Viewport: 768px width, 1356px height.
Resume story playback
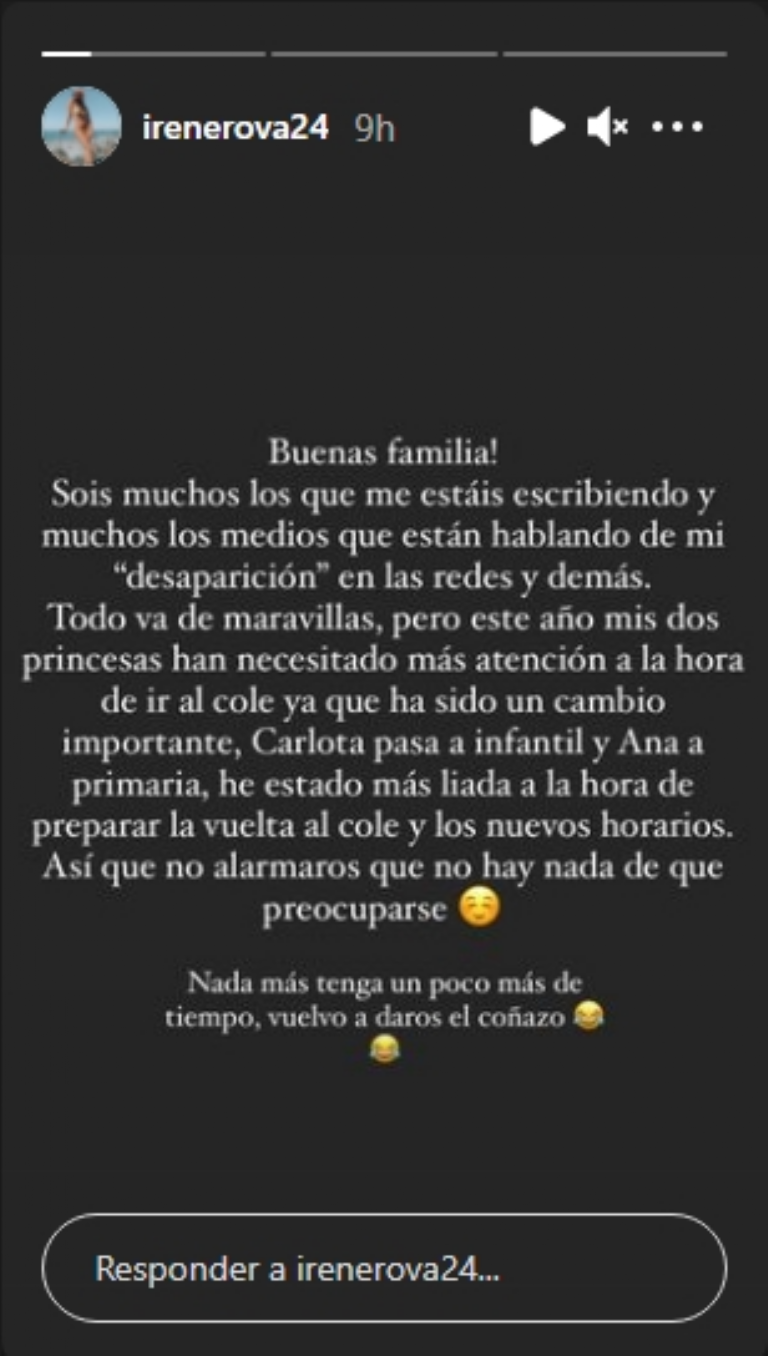546,127
